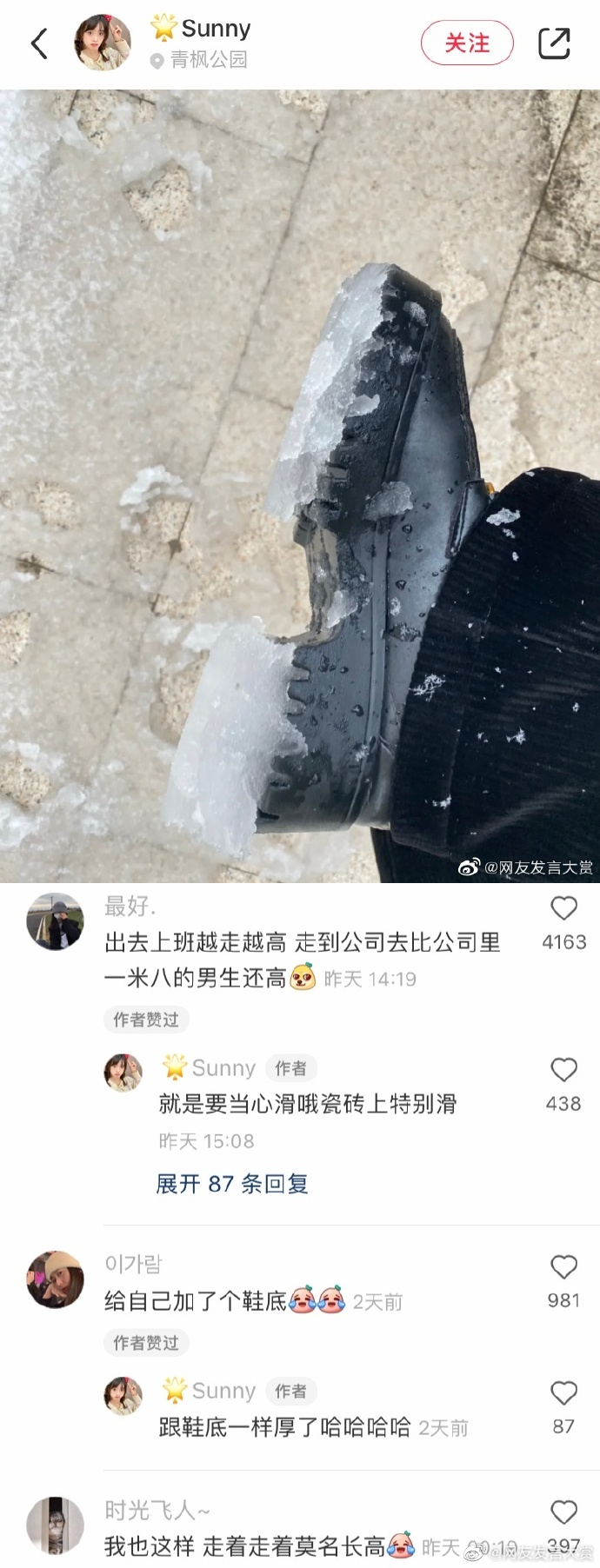600x1568 pixels.
Task: View 이가람's profile avatar
Action: [x=55, y=1279]
